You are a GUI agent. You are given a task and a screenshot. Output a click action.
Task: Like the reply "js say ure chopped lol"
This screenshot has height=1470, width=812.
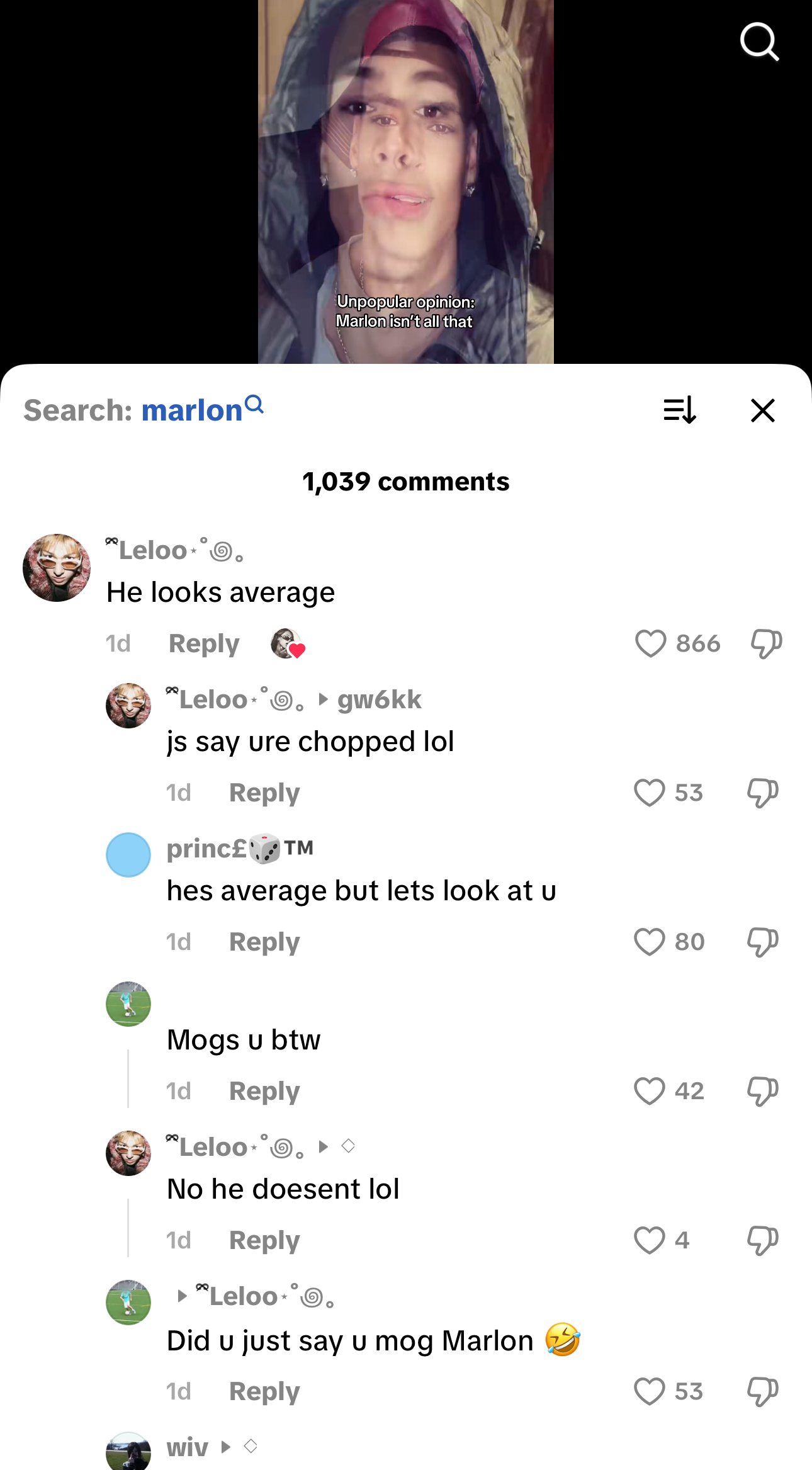(649, 793)
